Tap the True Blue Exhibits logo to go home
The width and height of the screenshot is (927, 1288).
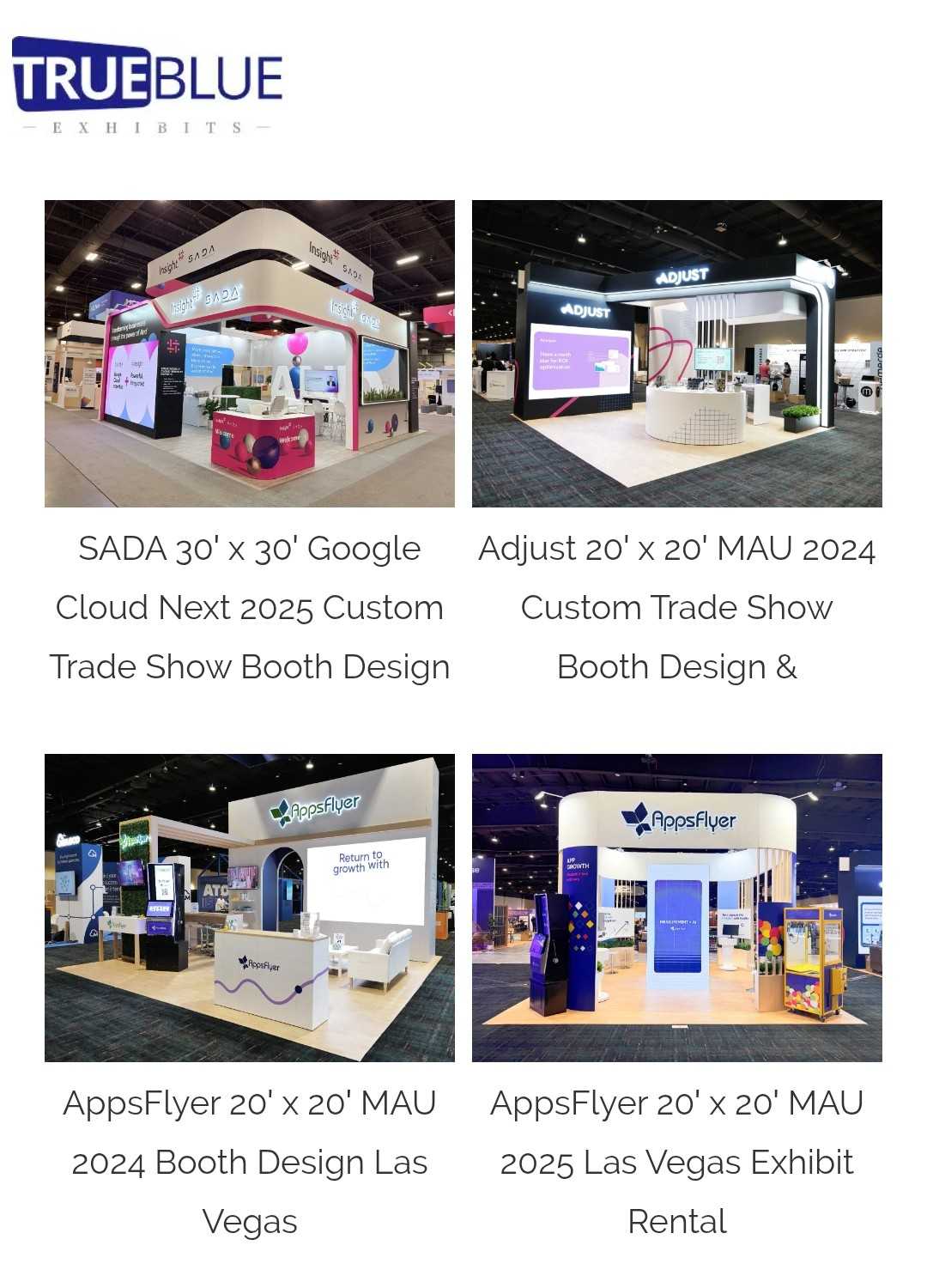147,84
